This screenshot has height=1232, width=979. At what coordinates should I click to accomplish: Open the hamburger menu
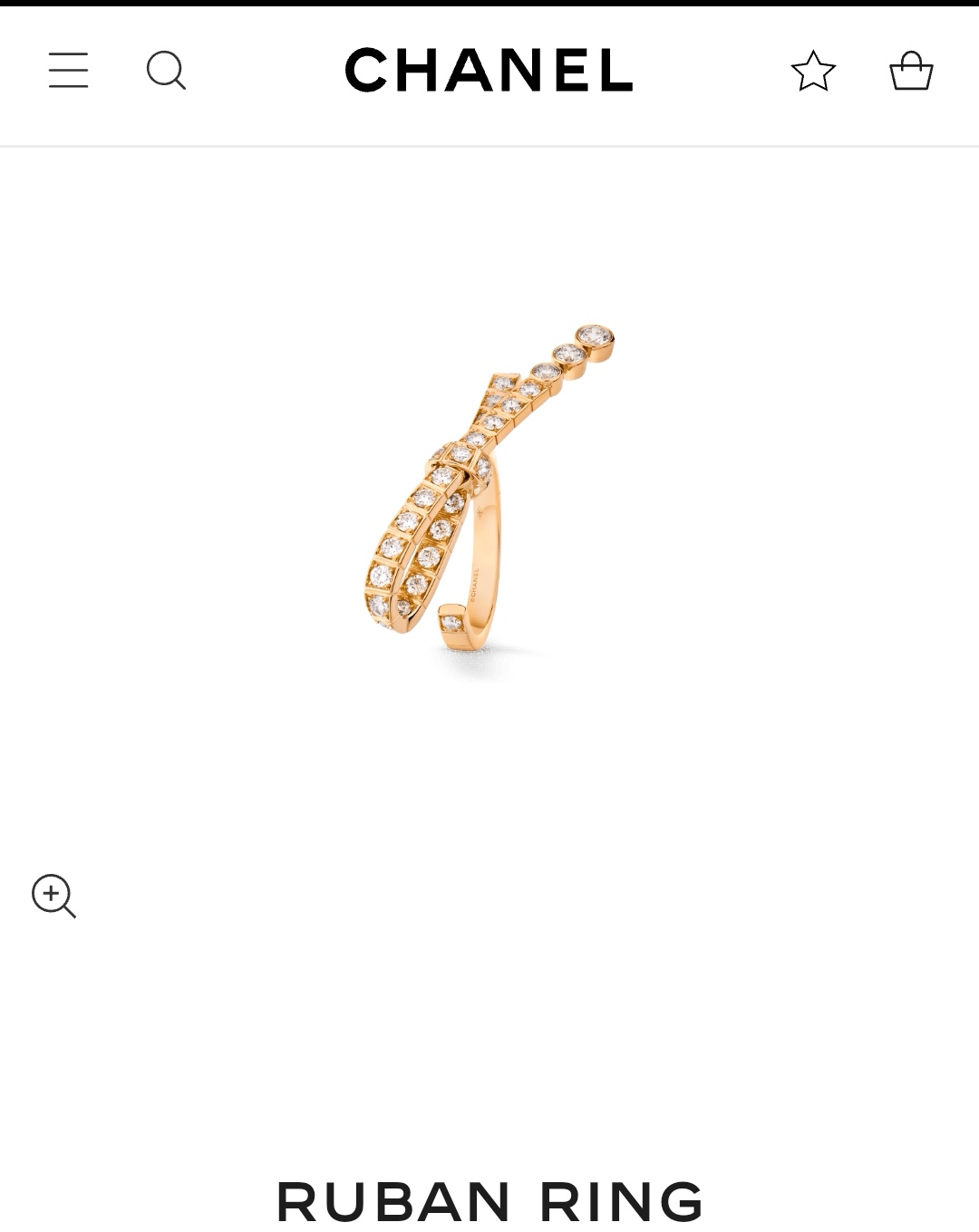coord(68,71)
